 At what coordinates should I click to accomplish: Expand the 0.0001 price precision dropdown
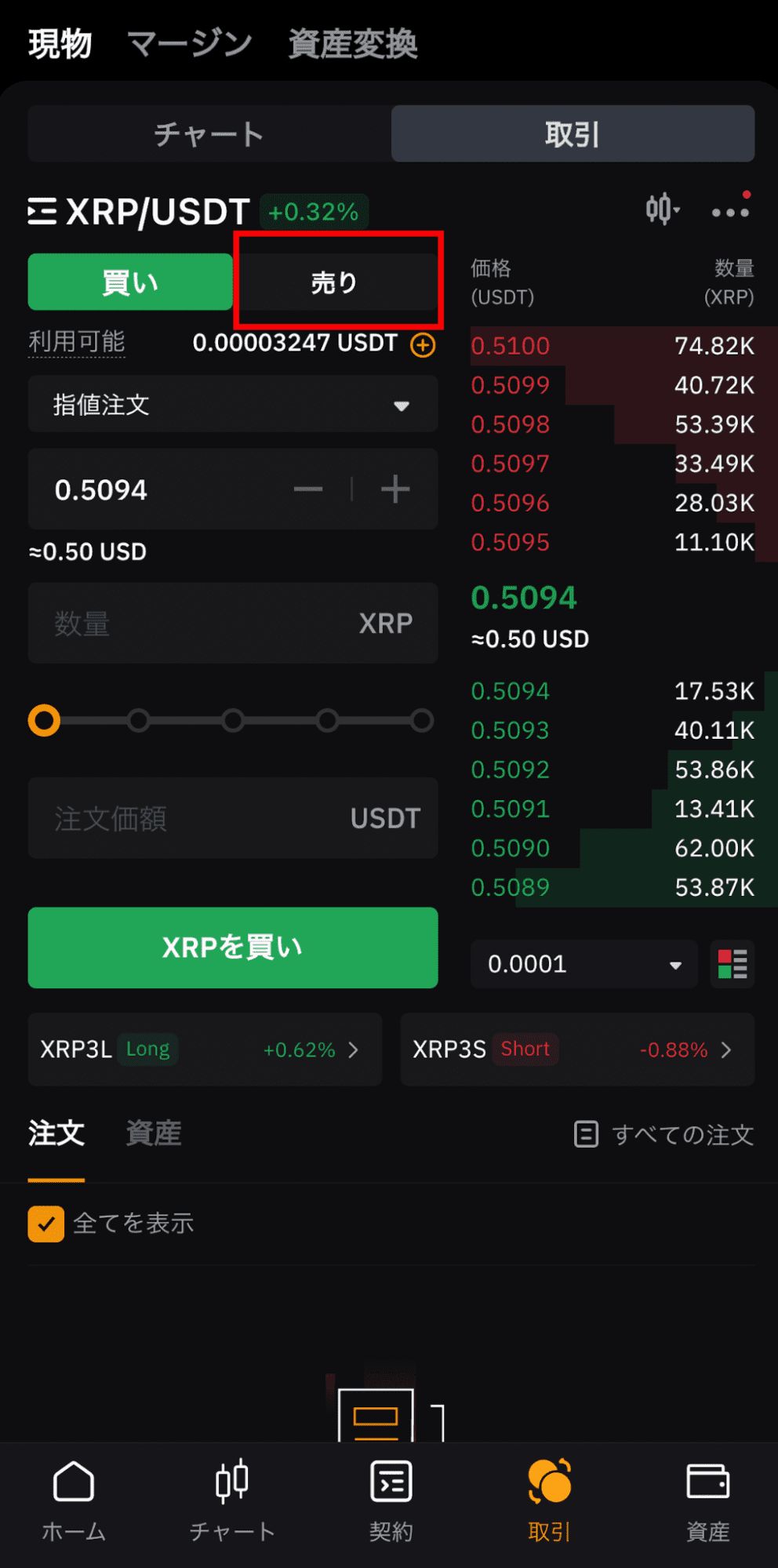point(583,964)
